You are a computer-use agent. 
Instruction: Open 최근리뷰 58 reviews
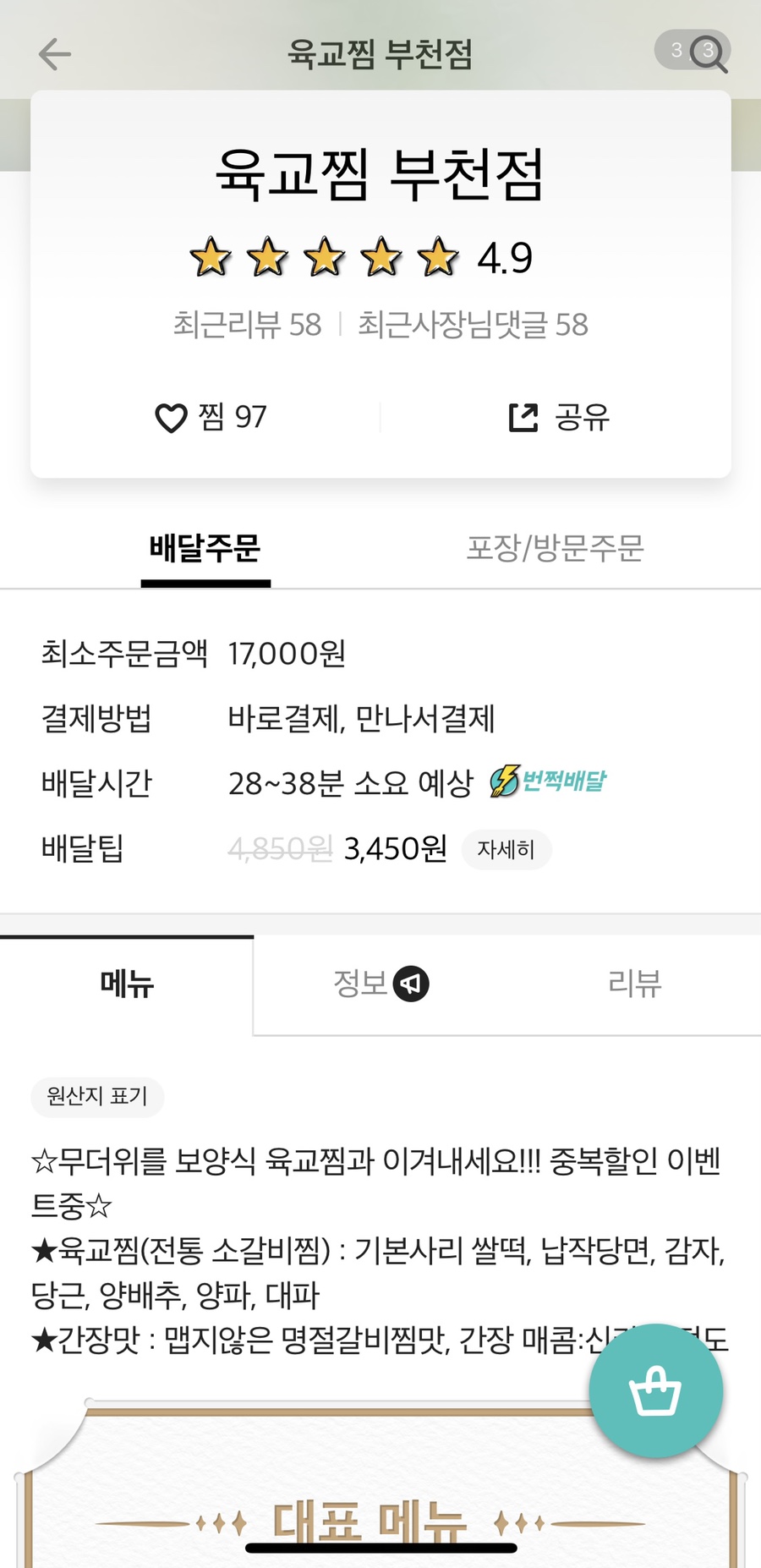pyautogui.click(x=247, y=325)
